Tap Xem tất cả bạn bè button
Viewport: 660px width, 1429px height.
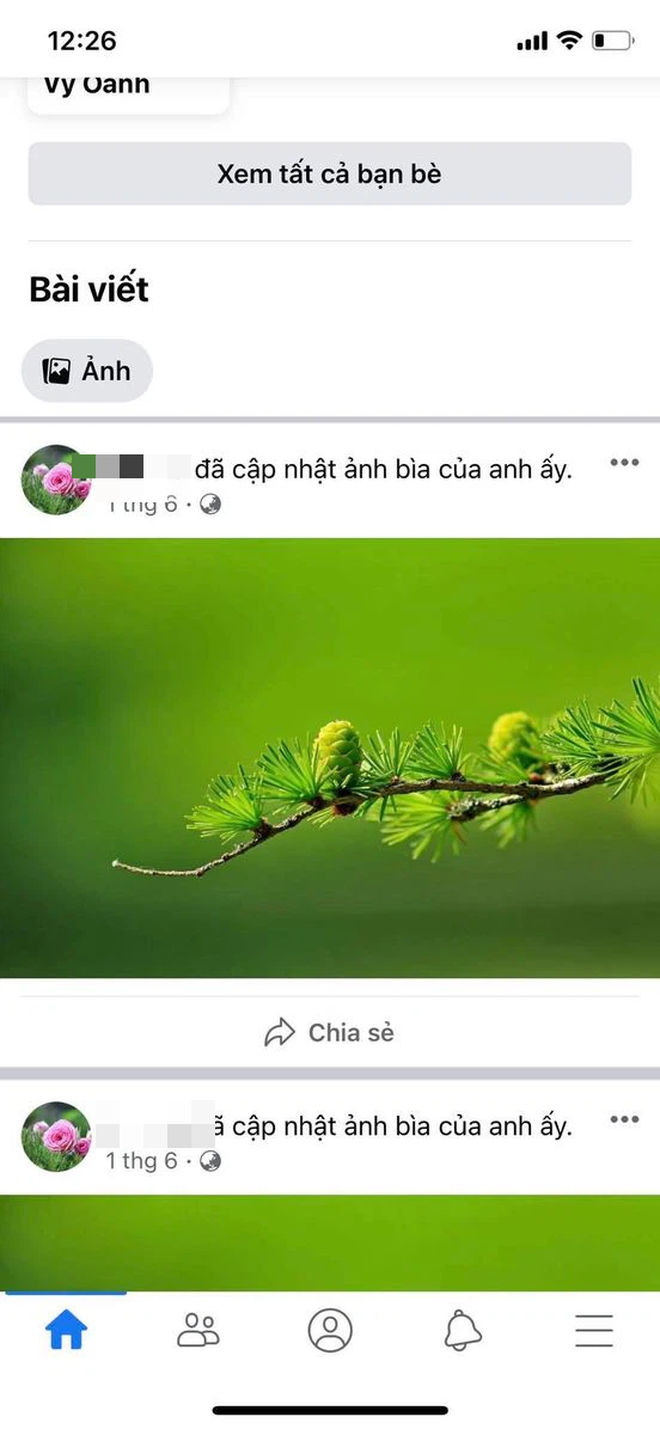(329, 174)
